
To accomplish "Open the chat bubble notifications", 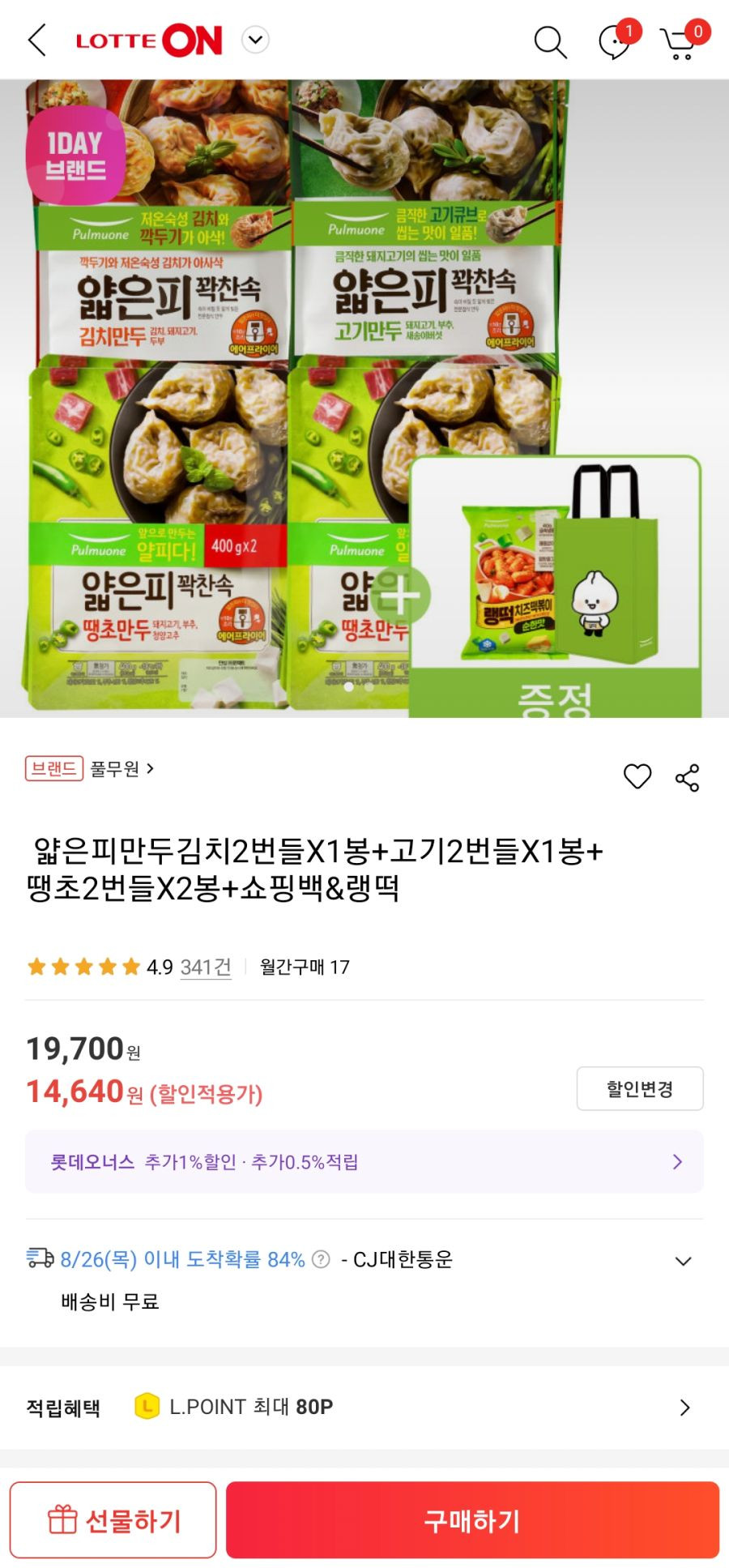I will pos(615,41).
